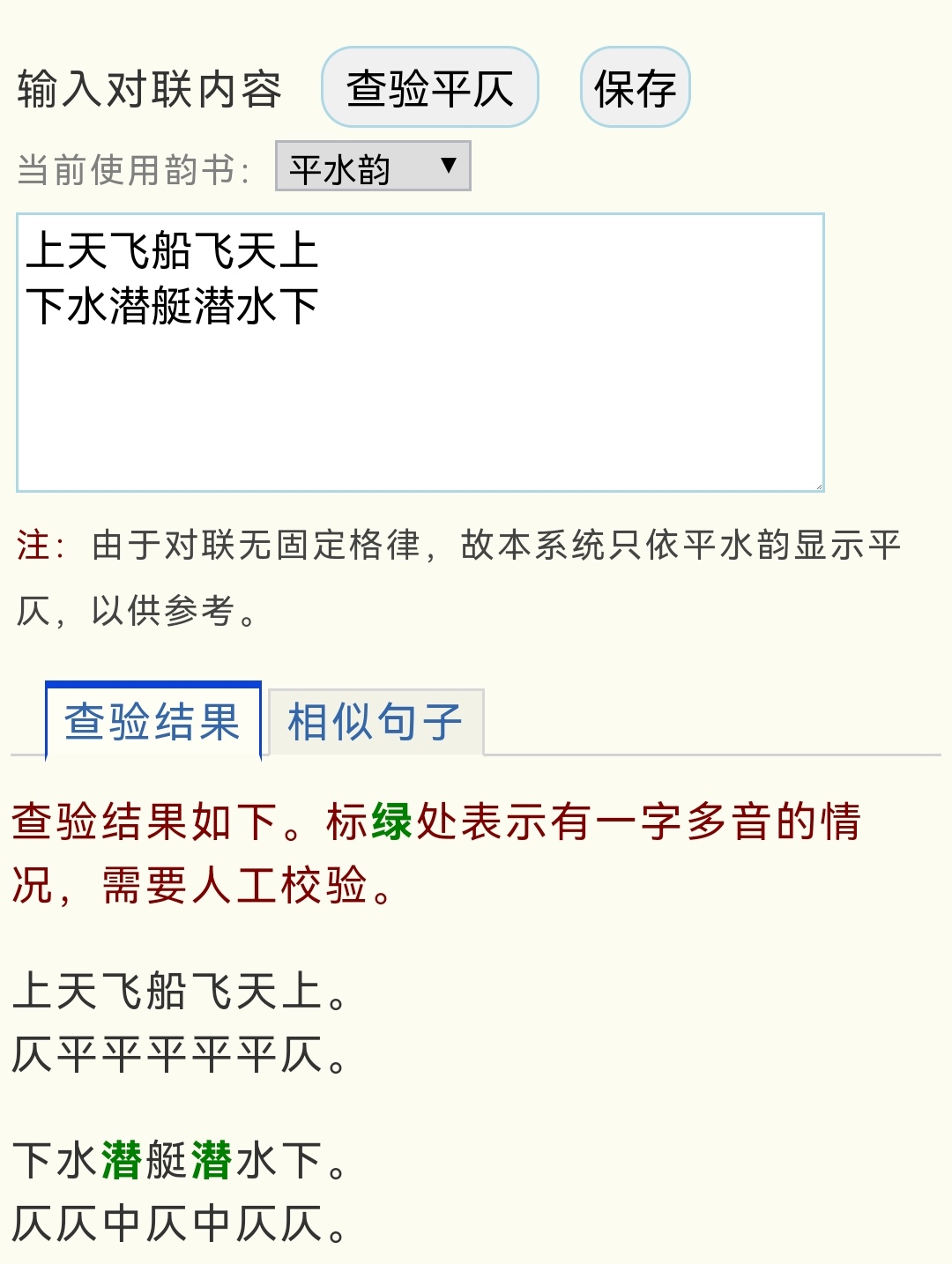The width and height of the screenshot is (952, 1264).
Task: Switch to the 相似句子 tab
Action: click(x=376, y=723)
